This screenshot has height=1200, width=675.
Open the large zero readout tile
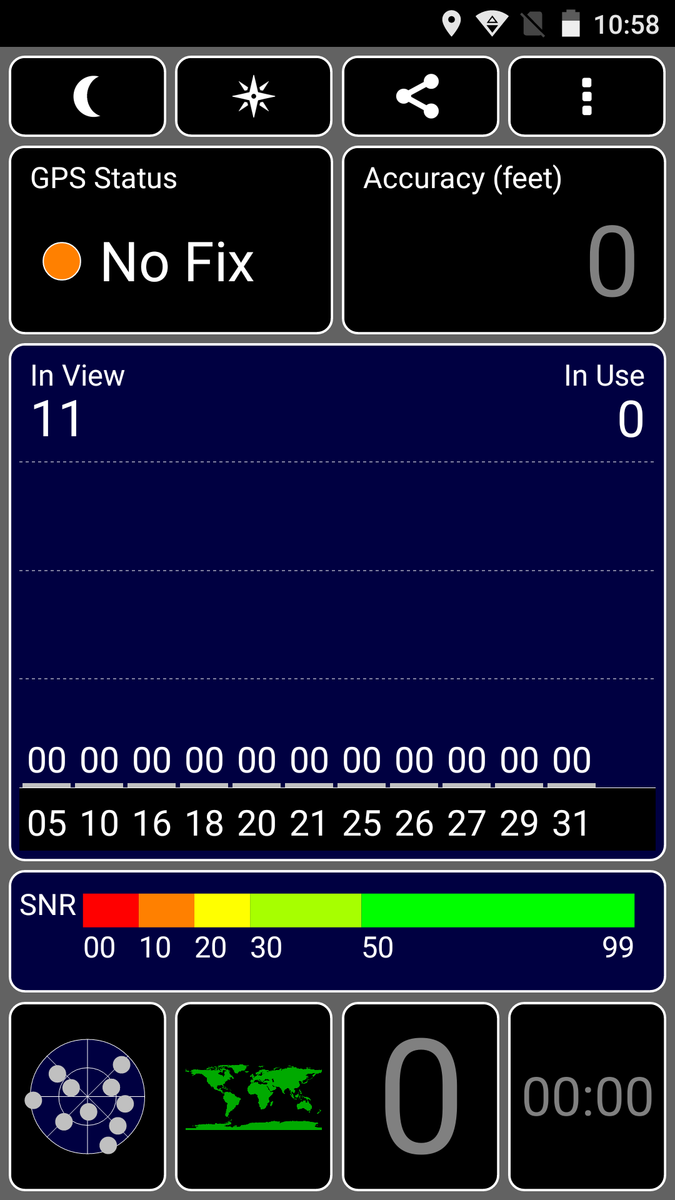click(x=420, y=1096)
